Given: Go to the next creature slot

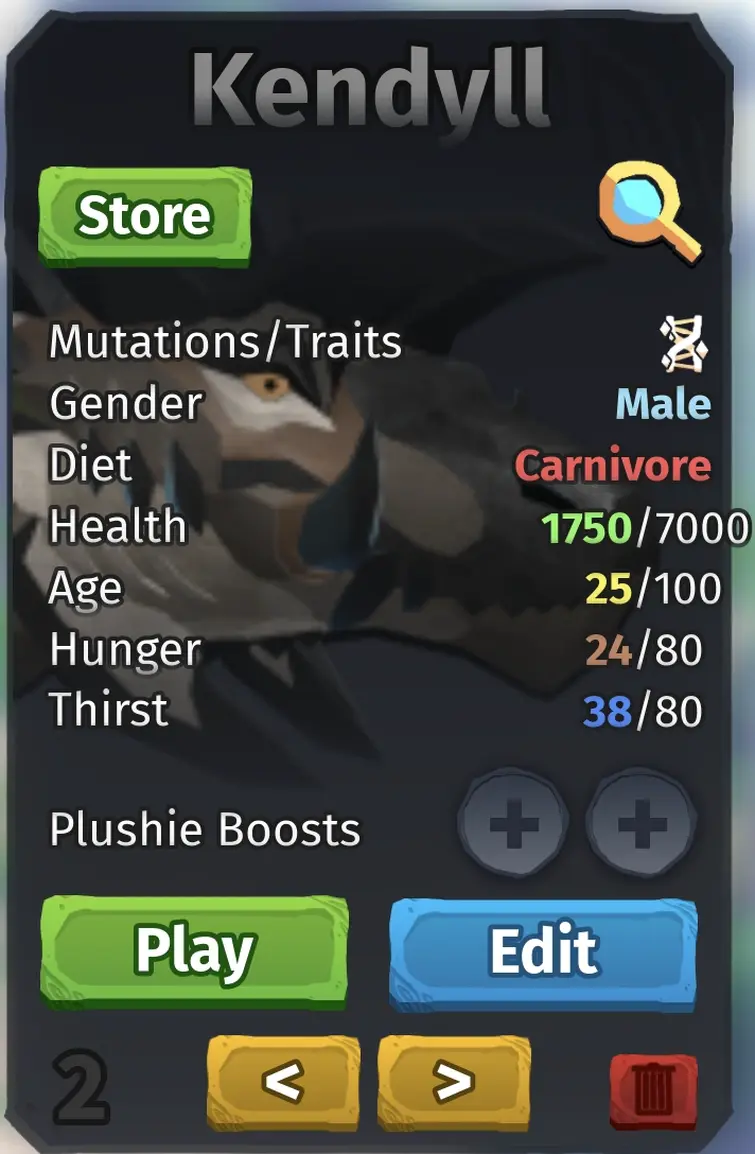Looking at the screenshot, I should [x=453, y=1081].
